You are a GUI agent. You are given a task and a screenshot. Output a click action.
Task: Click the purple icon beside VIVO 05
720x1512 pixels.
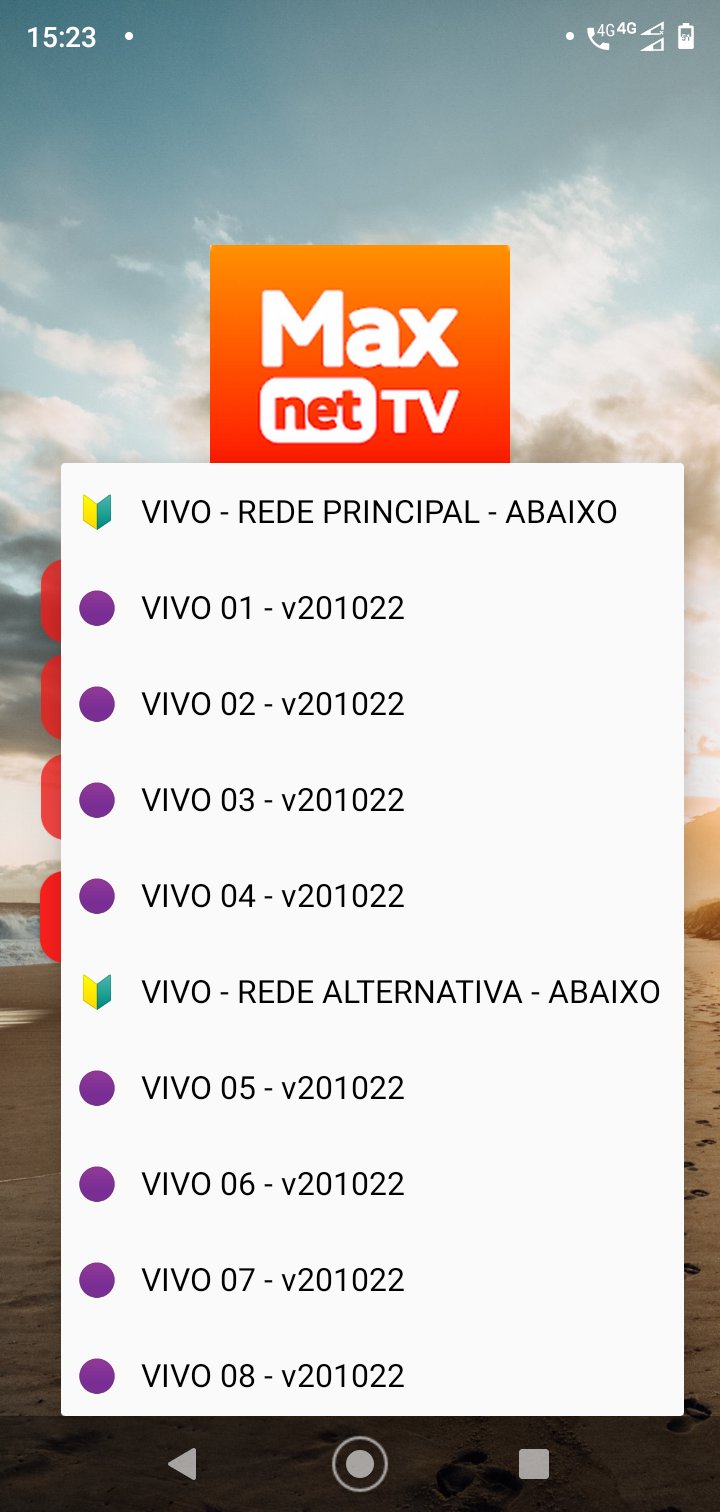[x=97, y=1087]
